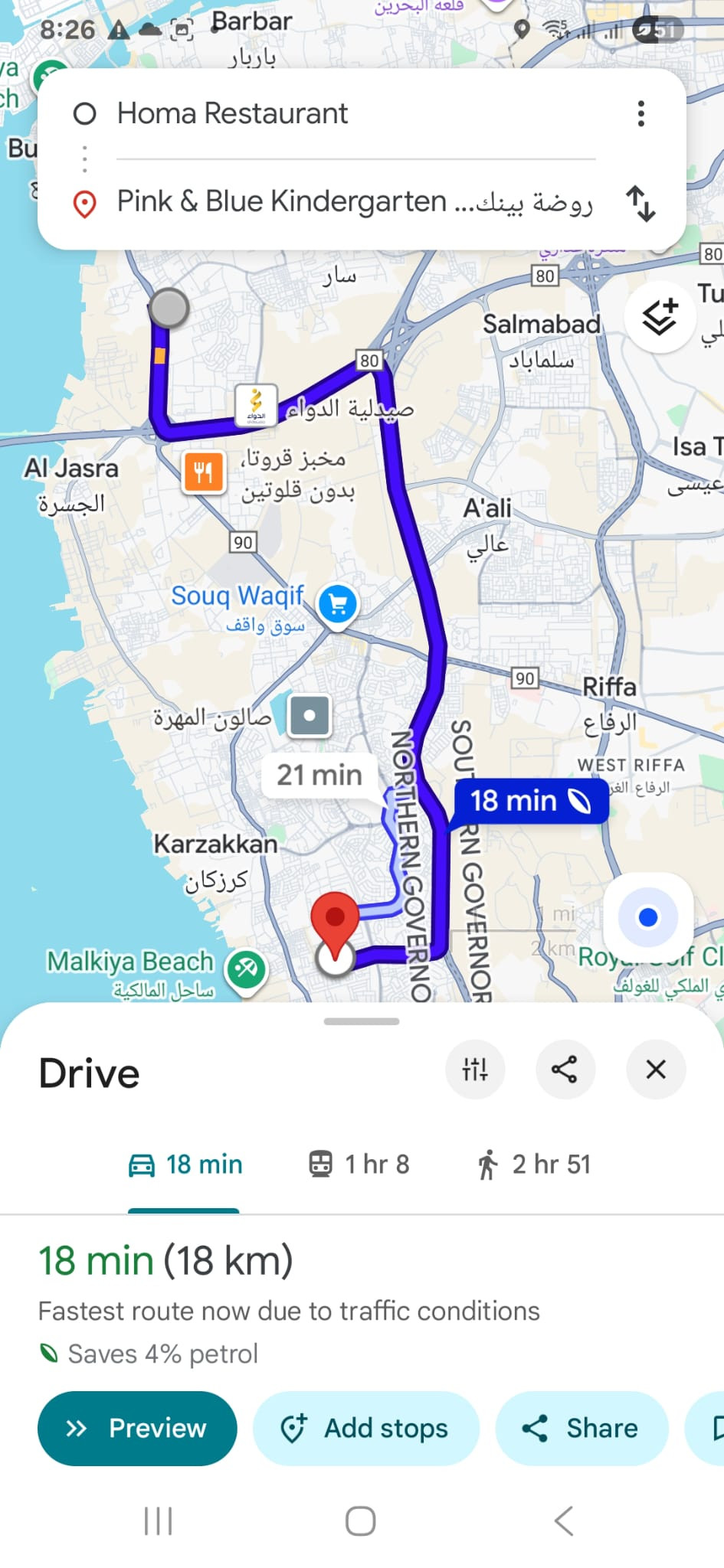This screenshot has height=1568, width=724.
Task: Start the route Preview
Action: (137, 1429)
